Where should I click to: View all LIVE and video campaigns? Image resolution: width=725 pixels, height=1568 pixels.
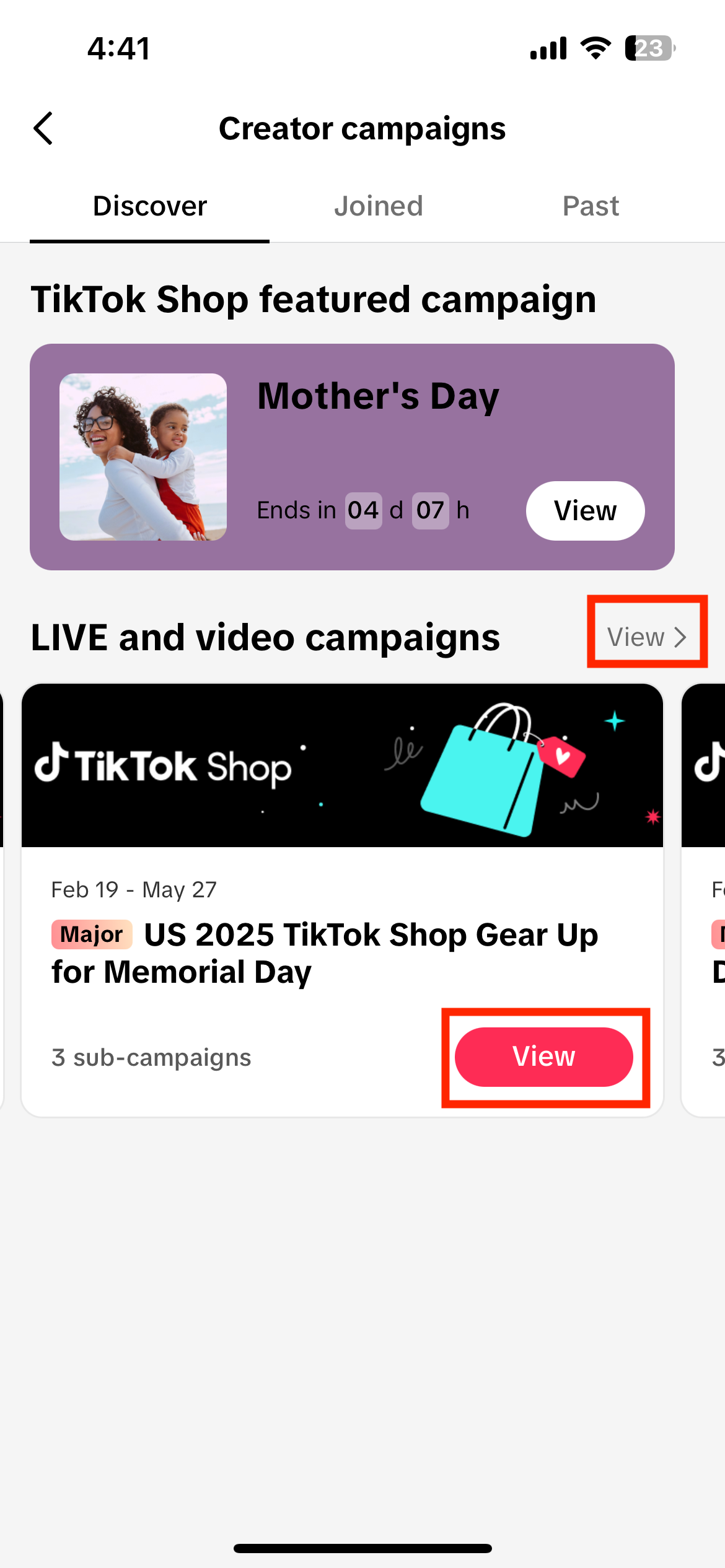pyautogui.click(x=646, y=637)
